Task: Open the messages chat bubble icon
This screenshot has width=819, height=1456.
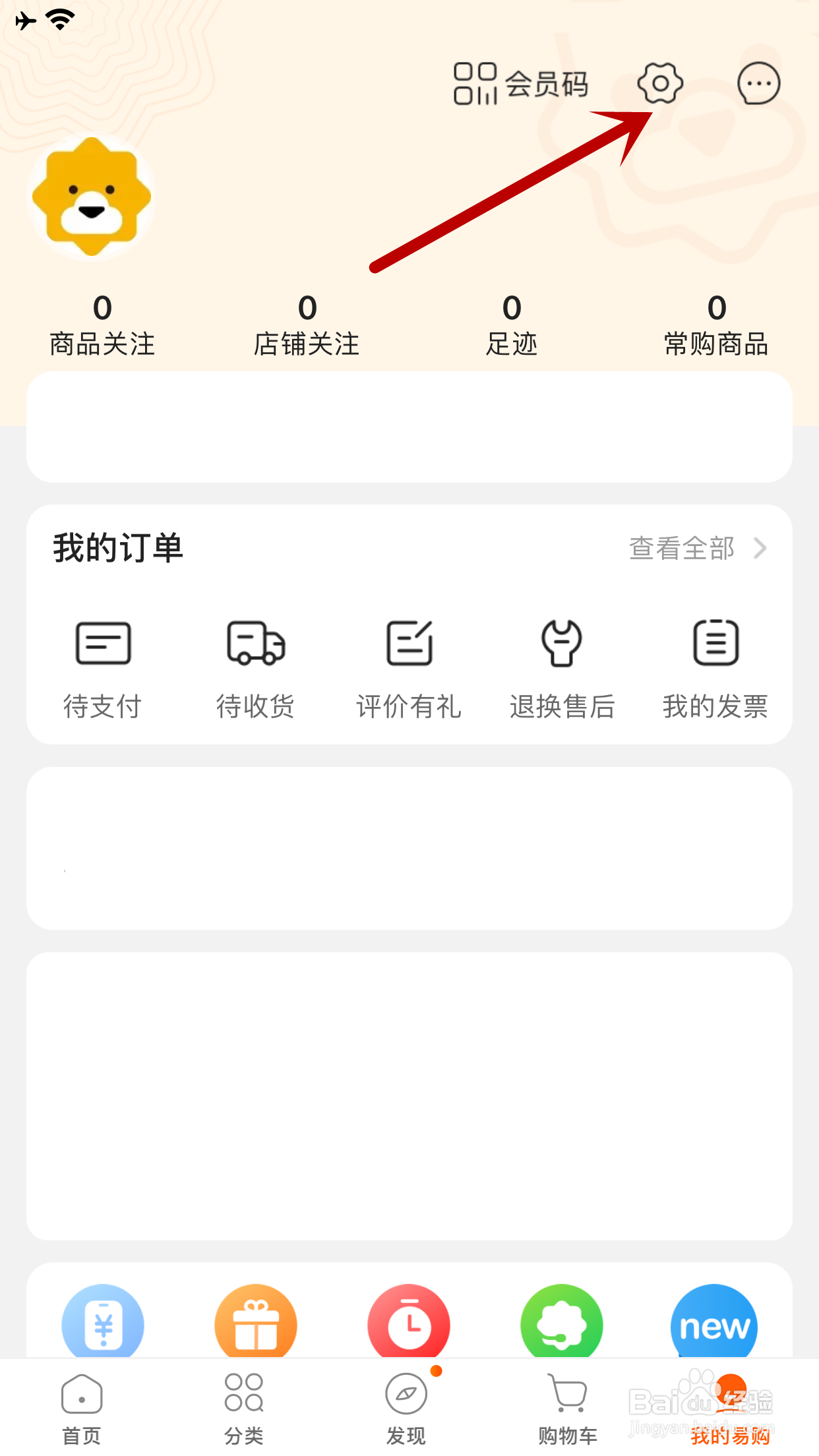Action: pos(758,84)
